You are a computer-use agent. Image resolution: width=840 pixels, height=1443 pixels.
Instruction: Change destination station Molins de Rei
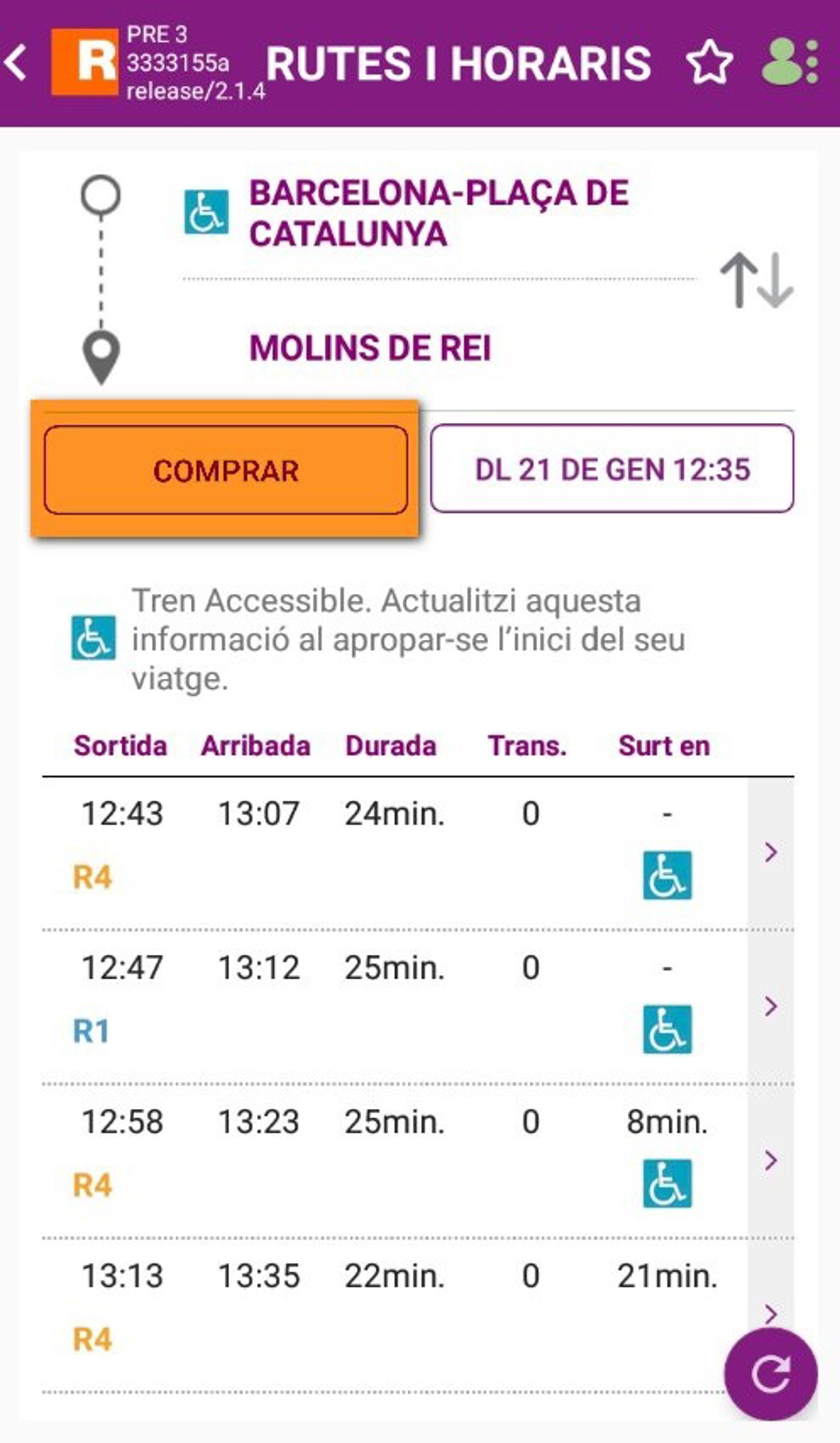[x=370, y=347]
